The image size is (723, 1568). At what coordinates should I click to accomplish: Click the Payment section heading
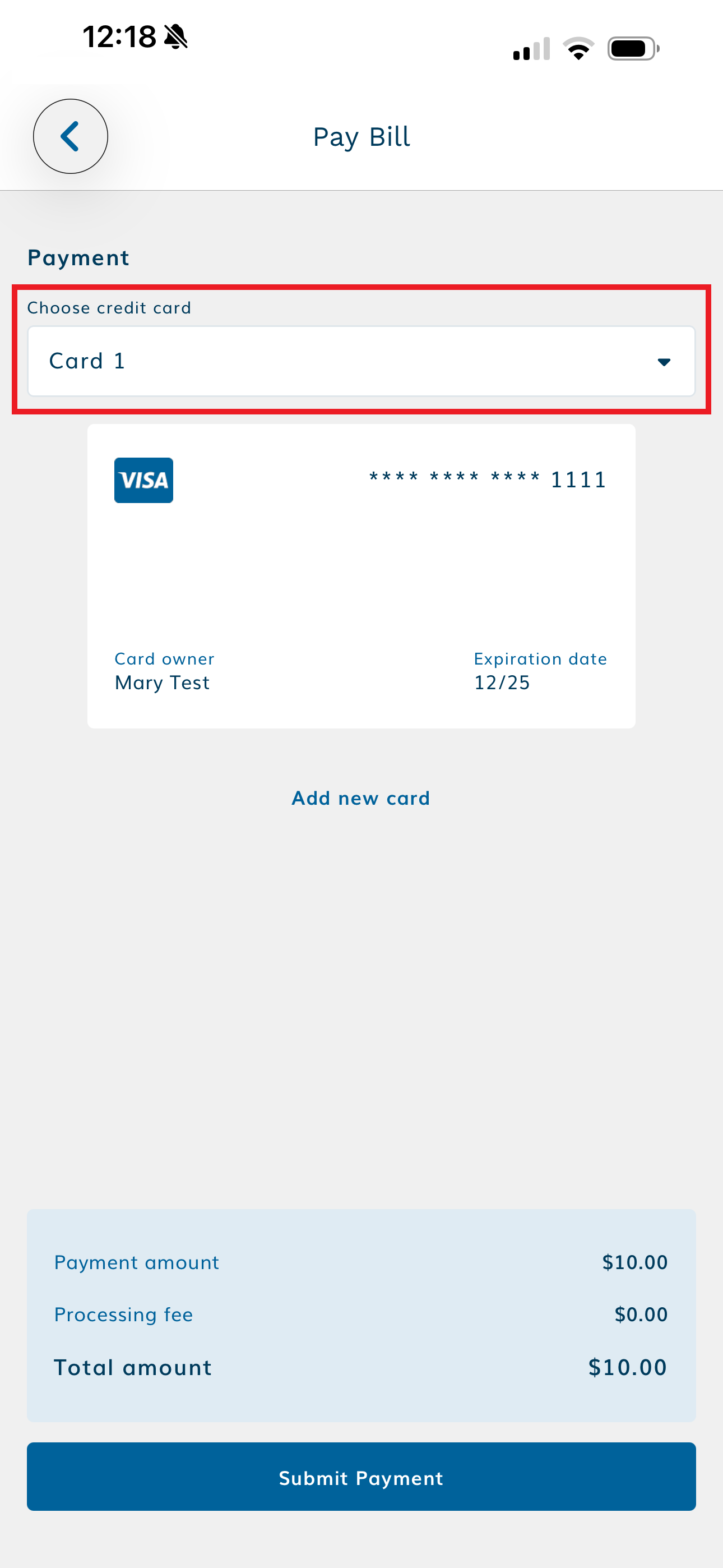click(78, 257)
